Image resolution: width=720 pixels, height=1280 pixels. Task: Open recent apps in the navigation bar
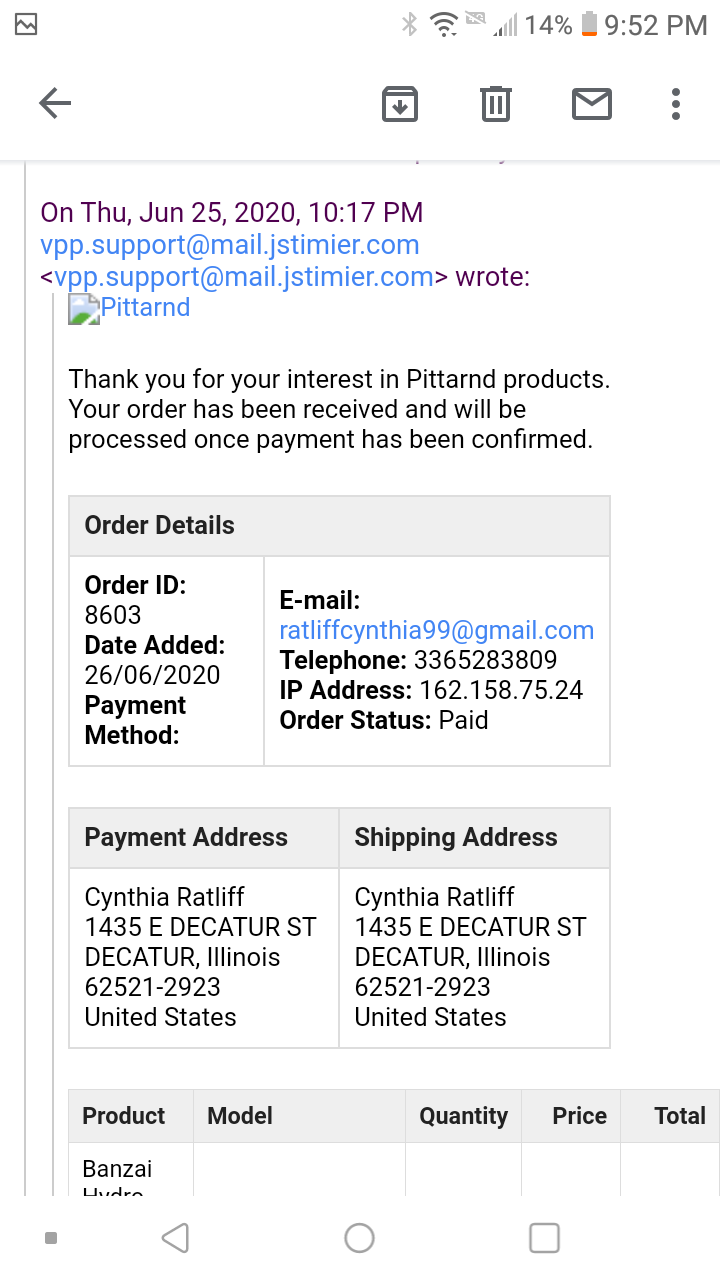(x=544, y=1238)
